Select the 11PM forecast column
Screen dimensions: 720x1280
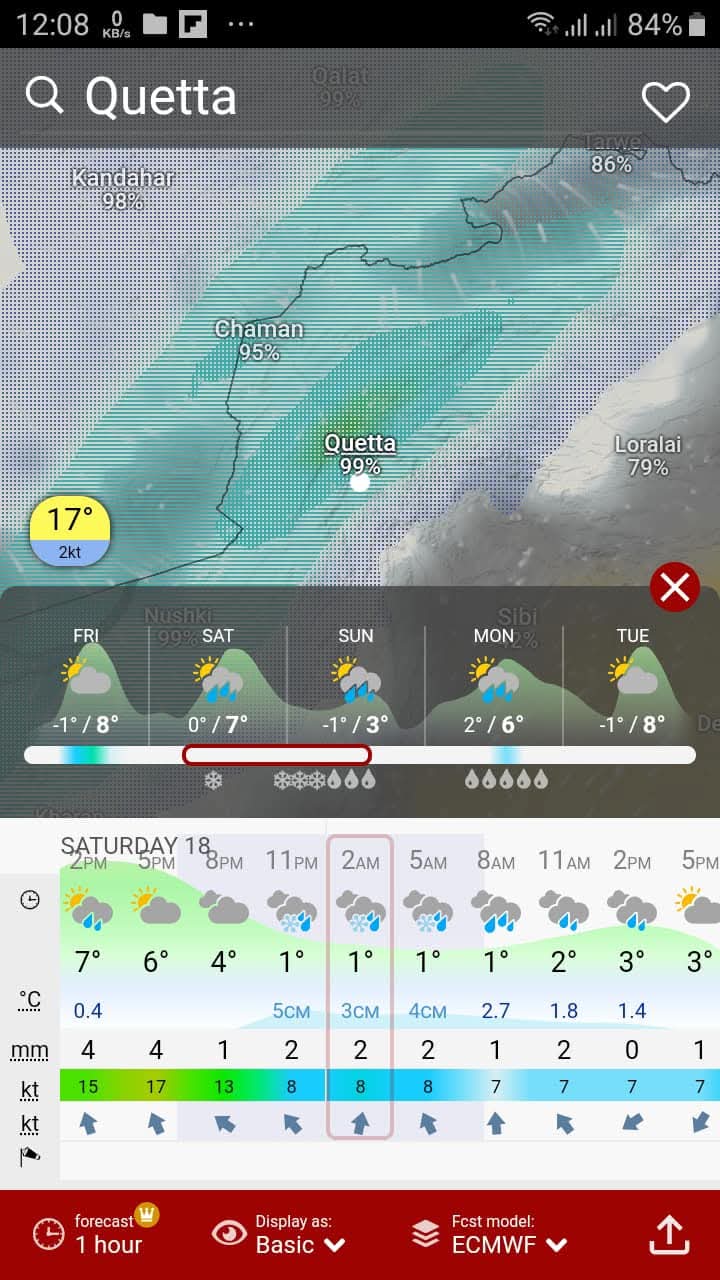[292, 985]
